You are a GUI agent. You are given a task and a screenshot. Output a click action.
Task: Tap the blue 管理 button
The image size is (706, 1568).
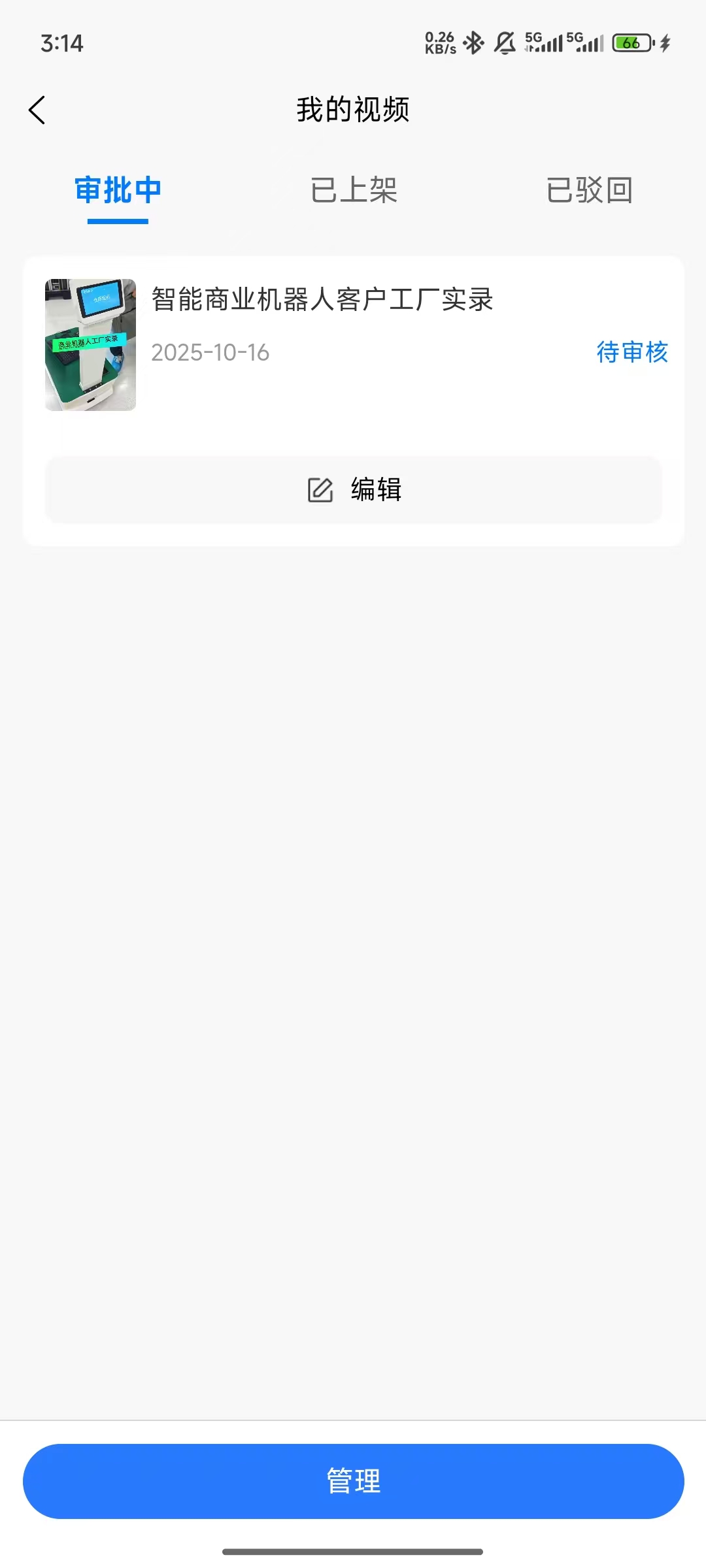pos(354,1480)
